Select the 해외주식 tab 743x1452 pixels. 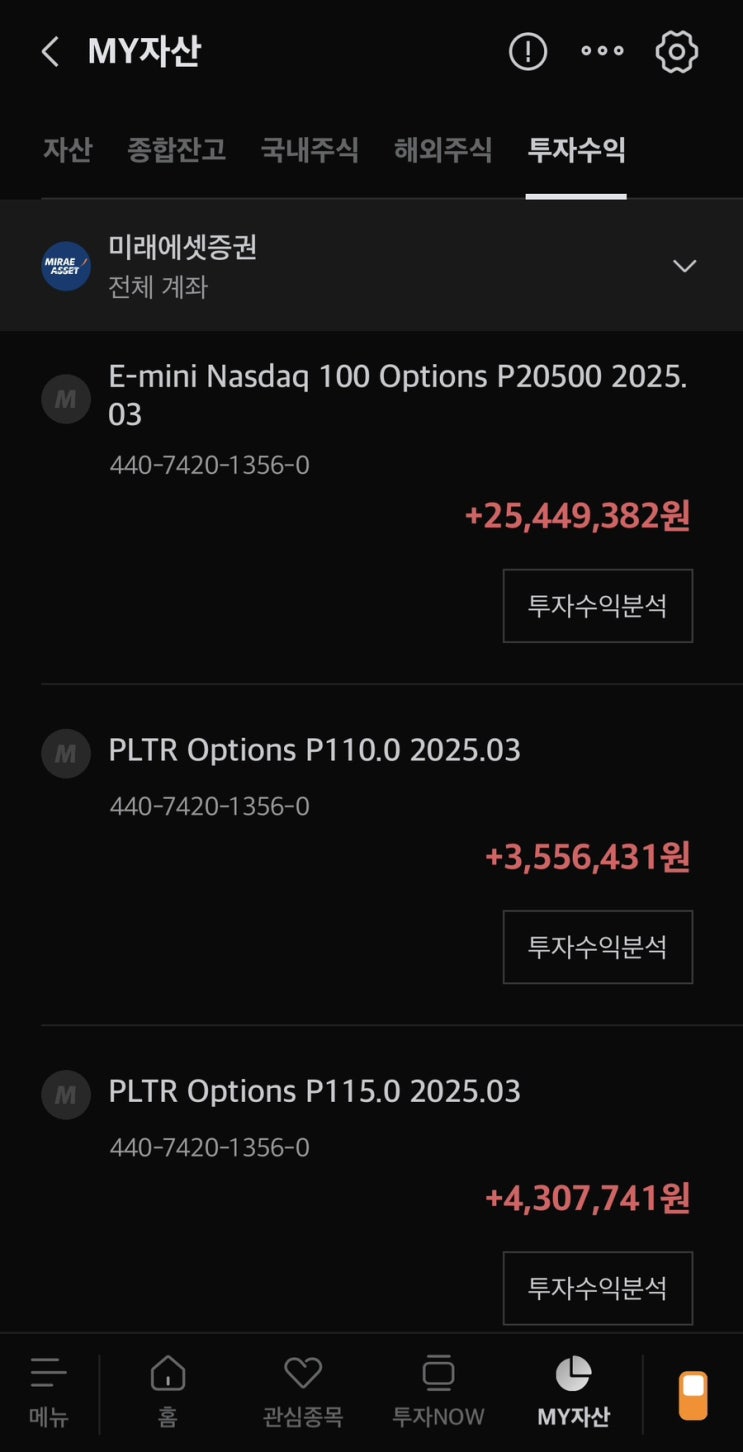(442, 150)
